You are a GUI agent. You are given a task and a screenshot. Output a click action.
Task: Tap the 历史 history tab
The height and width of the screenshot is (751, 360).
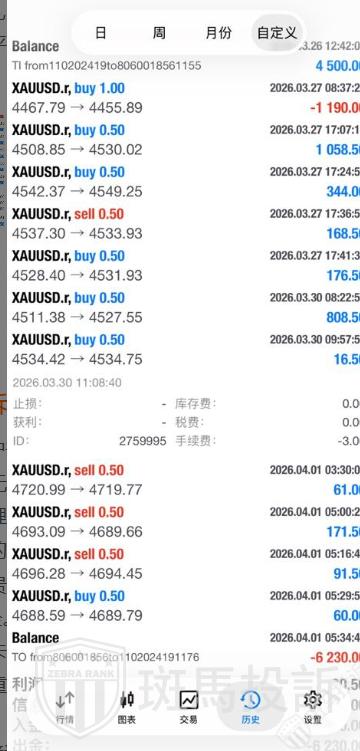(x=250, y=707)
